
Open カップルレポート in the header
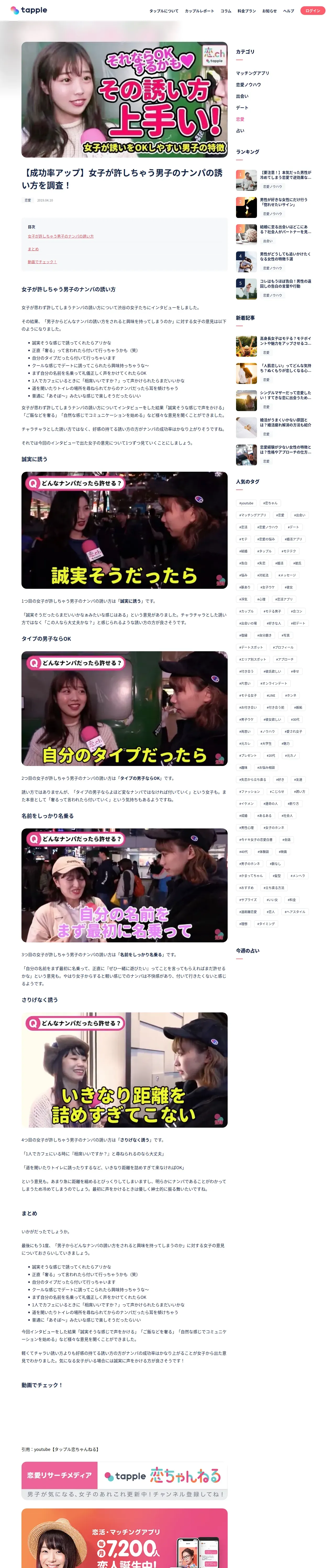coord(199,11)
